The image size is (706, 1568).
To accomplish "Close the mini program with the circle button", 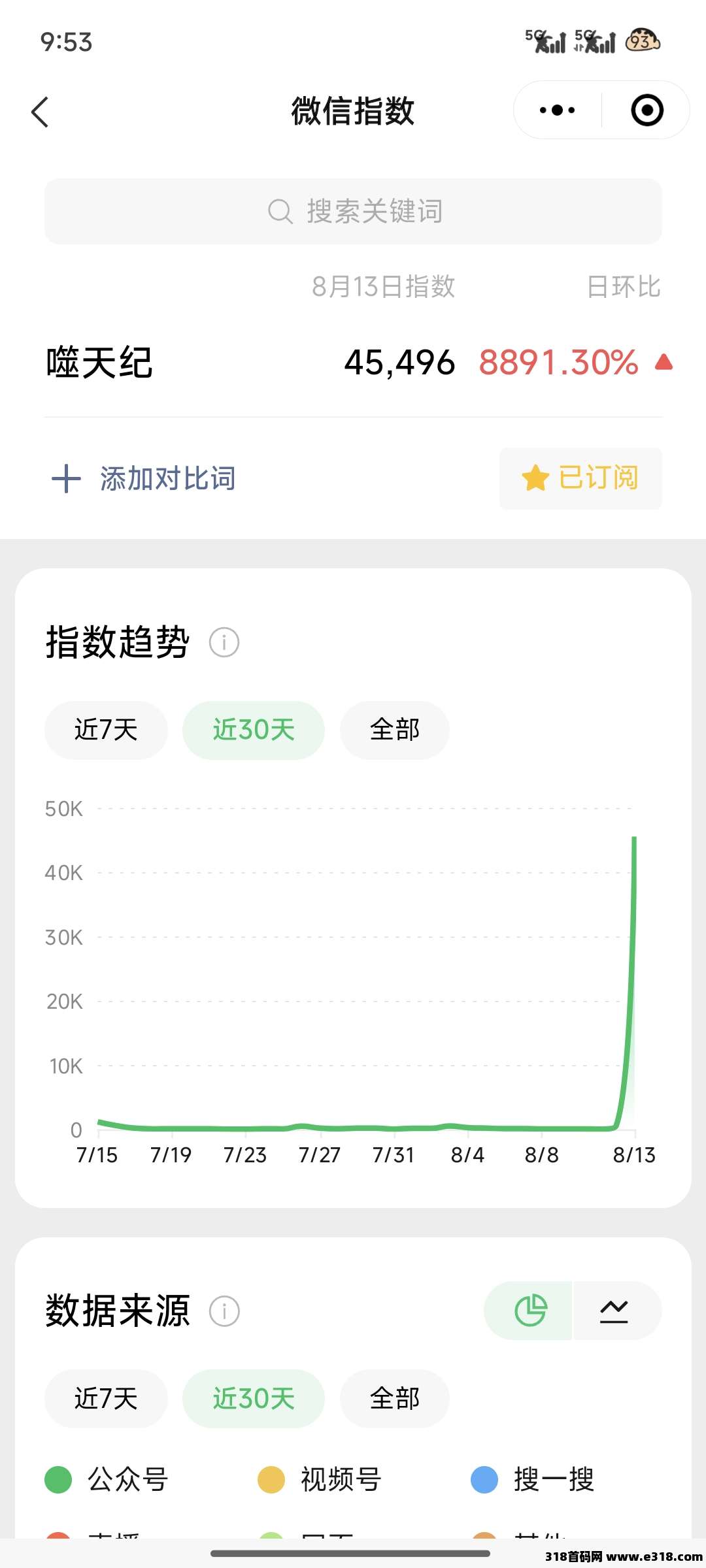I will [x=647, y=110].
